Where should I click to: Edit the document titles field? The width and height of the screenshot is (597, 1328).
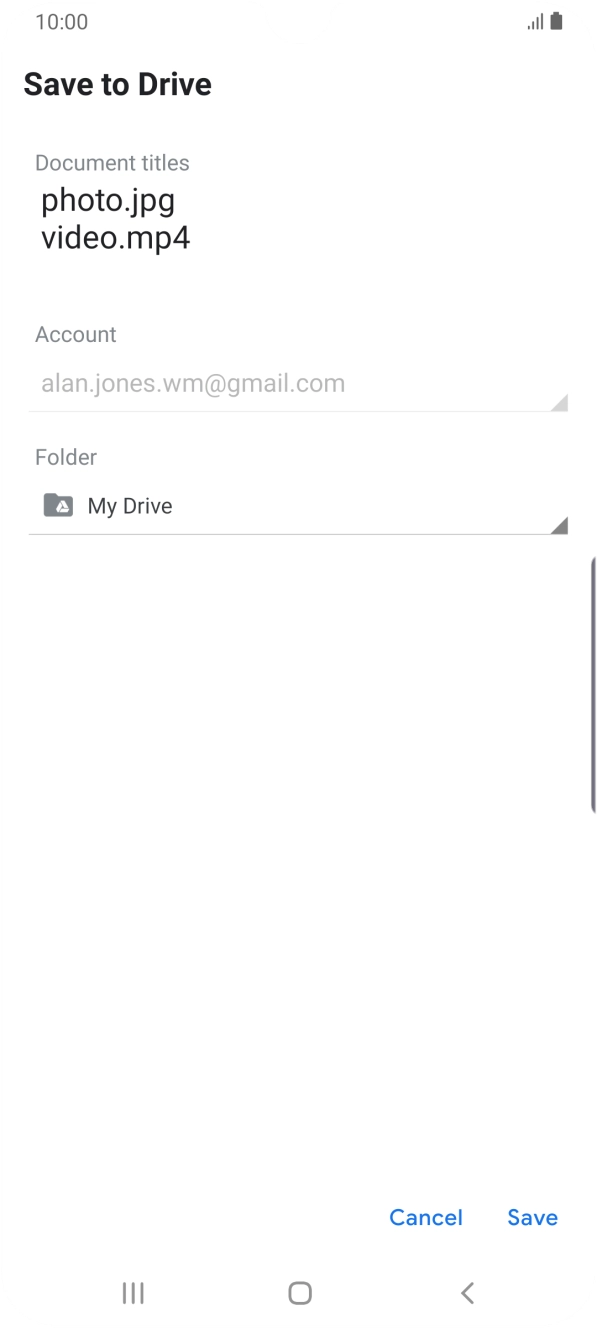pos(298,220)
